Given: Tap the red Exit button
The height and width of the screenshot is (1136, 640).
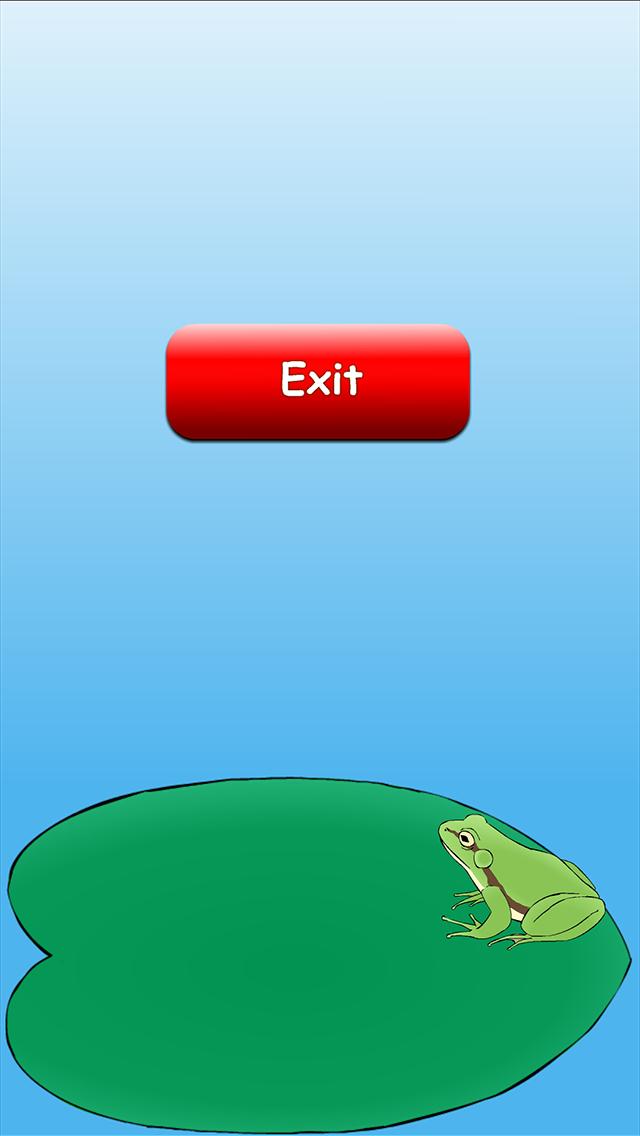Looking at the screenshot, I should [x=318, y=382].
